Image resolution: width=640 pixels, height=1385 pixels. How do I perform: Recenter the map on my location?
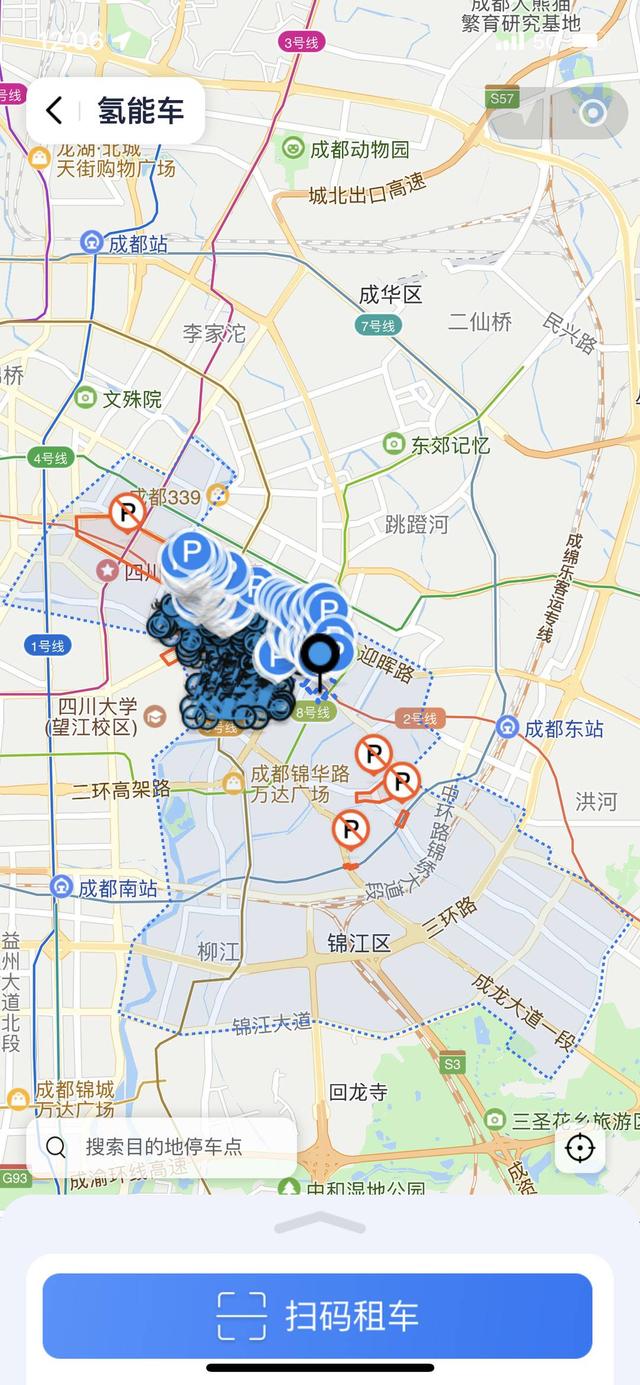(x=580, y=1148)
